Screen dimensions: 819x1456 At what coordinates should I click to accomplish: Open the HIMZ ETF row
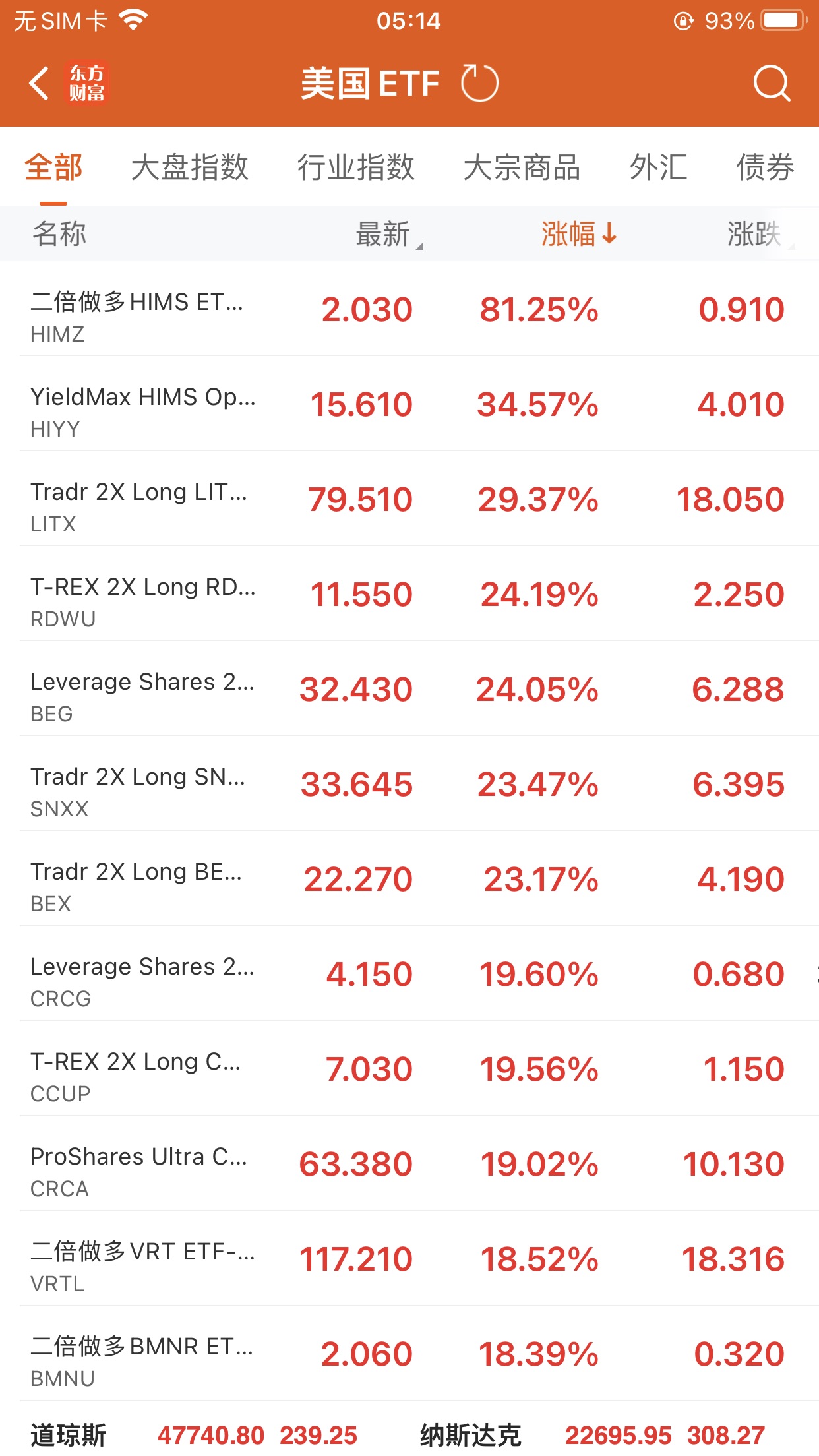point(409,310)
